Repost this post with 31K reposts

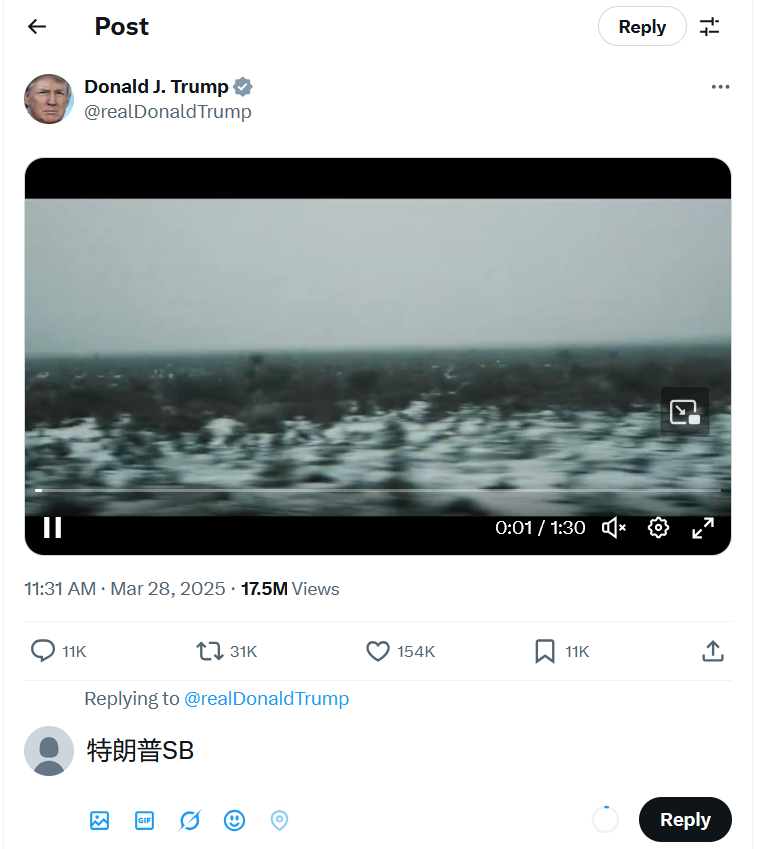click(x=209, y=651)
